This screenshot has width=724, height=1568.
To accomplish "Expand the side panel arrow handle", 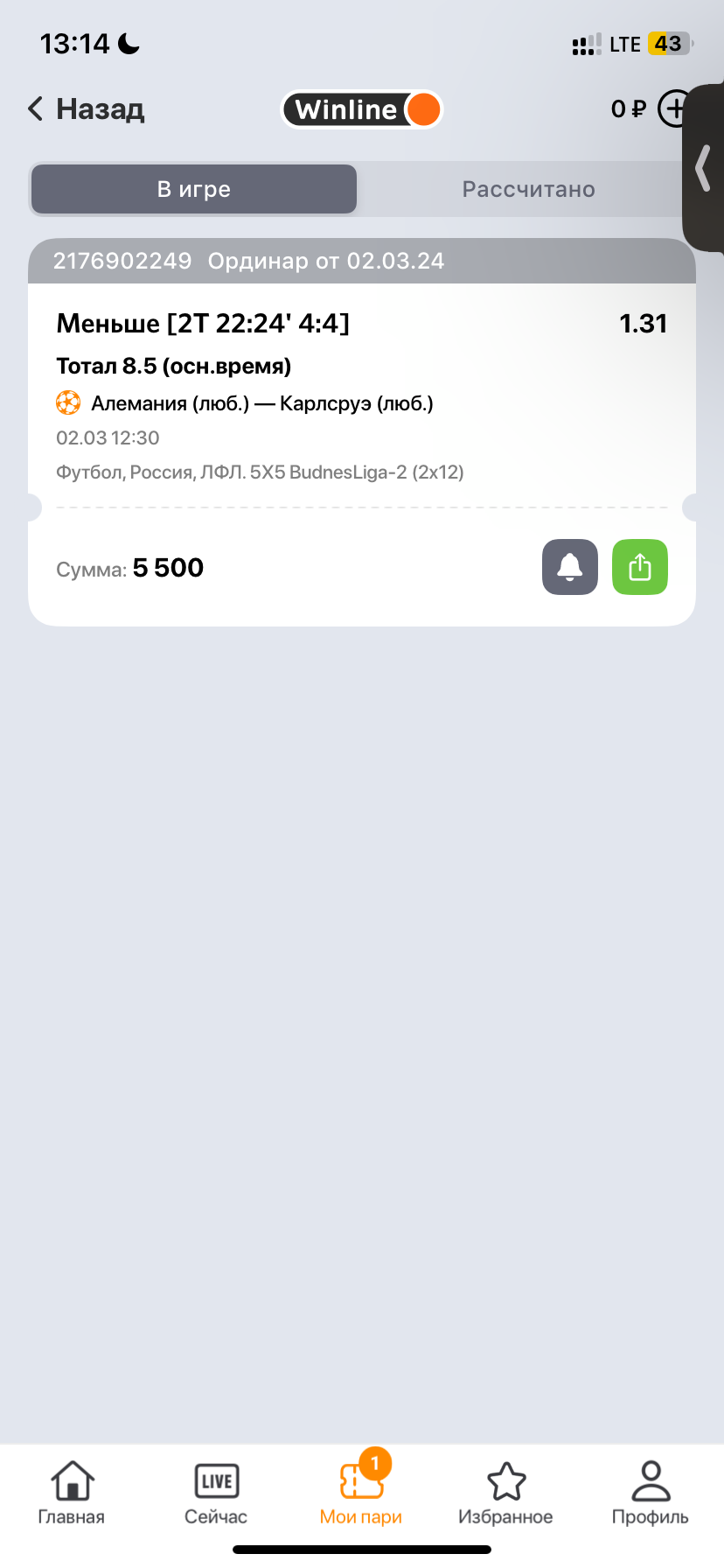I will [703, 169].
